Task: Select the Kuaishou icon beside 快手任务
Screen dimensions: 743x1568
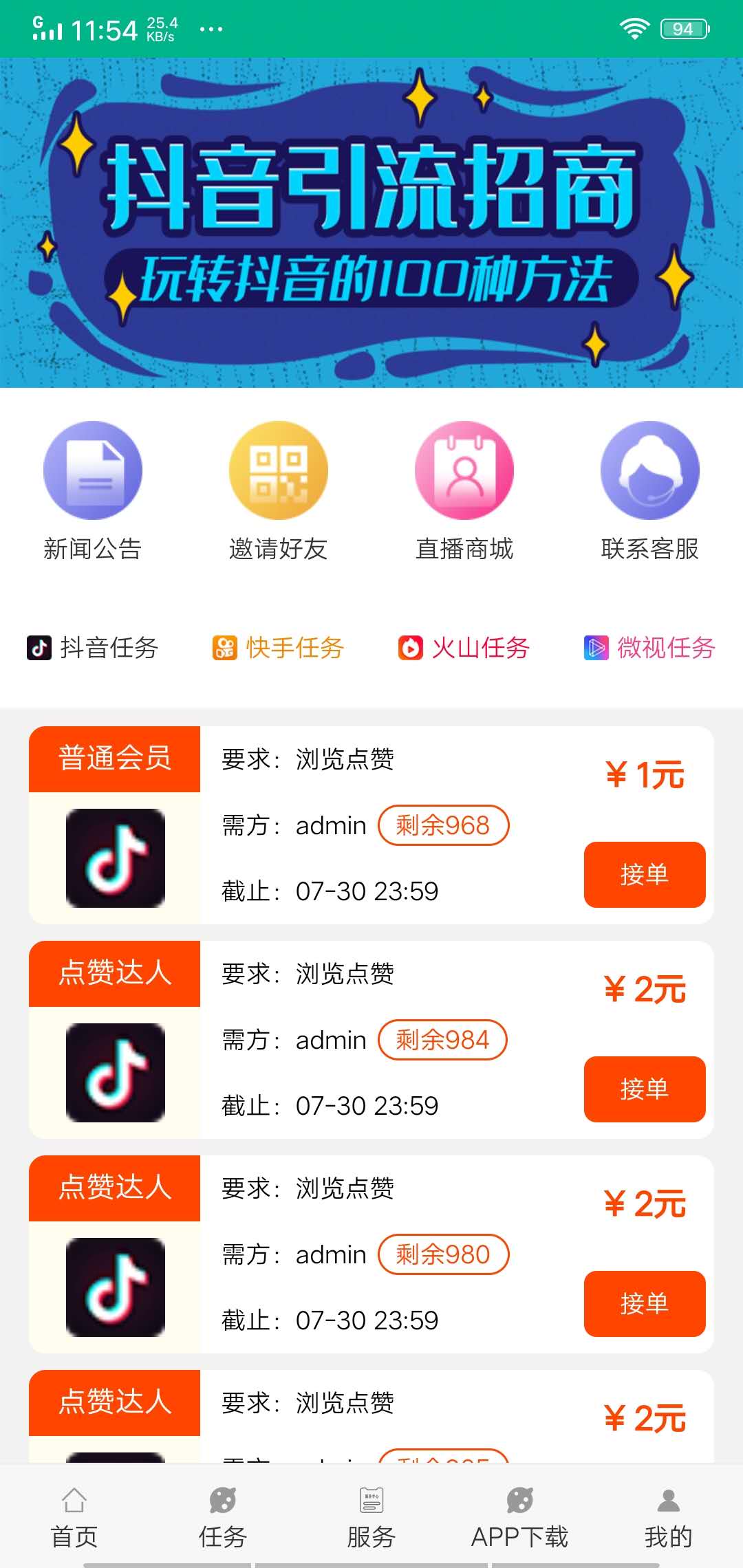Action: [x=224, y=647]
